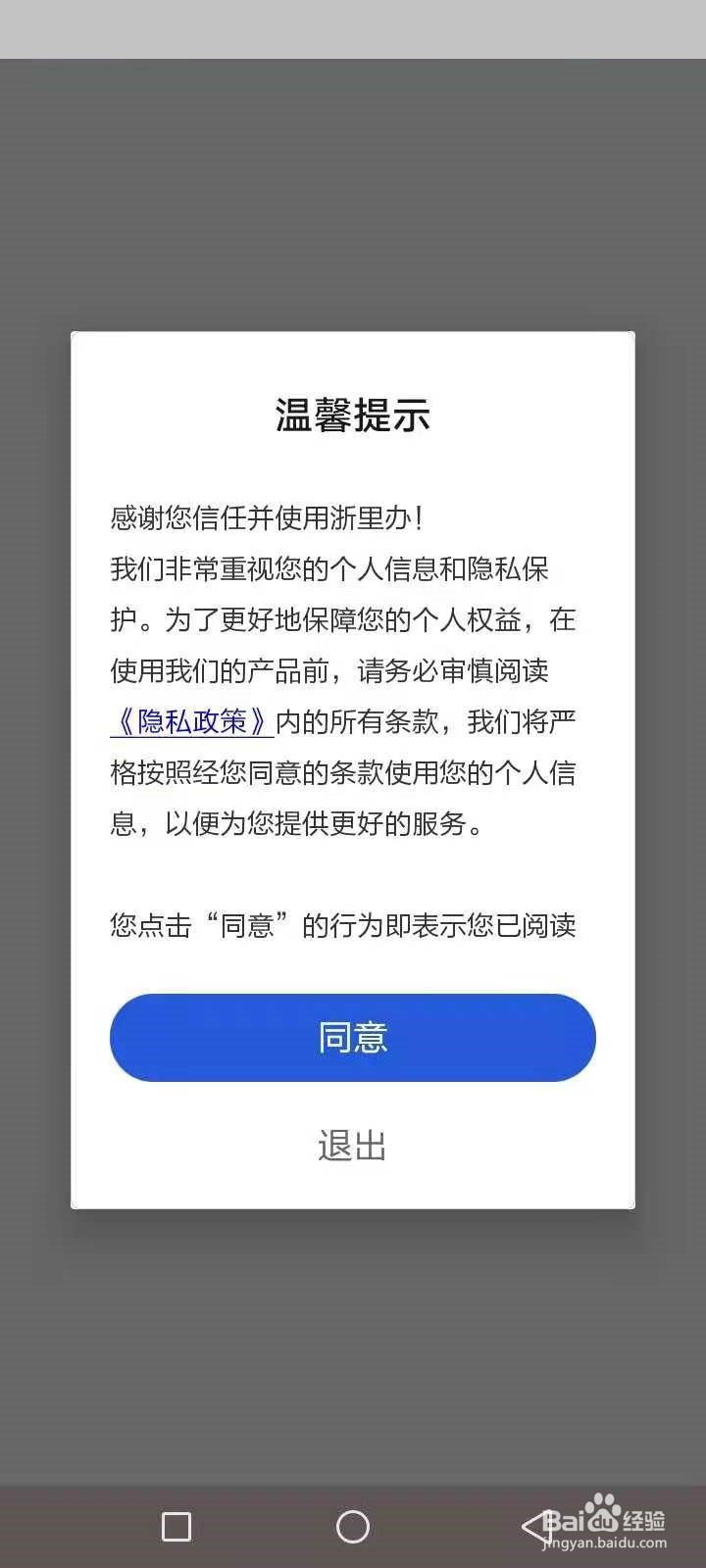Tap the 温馨提示 dialog title
Viewport: 706px width, 1568px height.
coord(353,415)
